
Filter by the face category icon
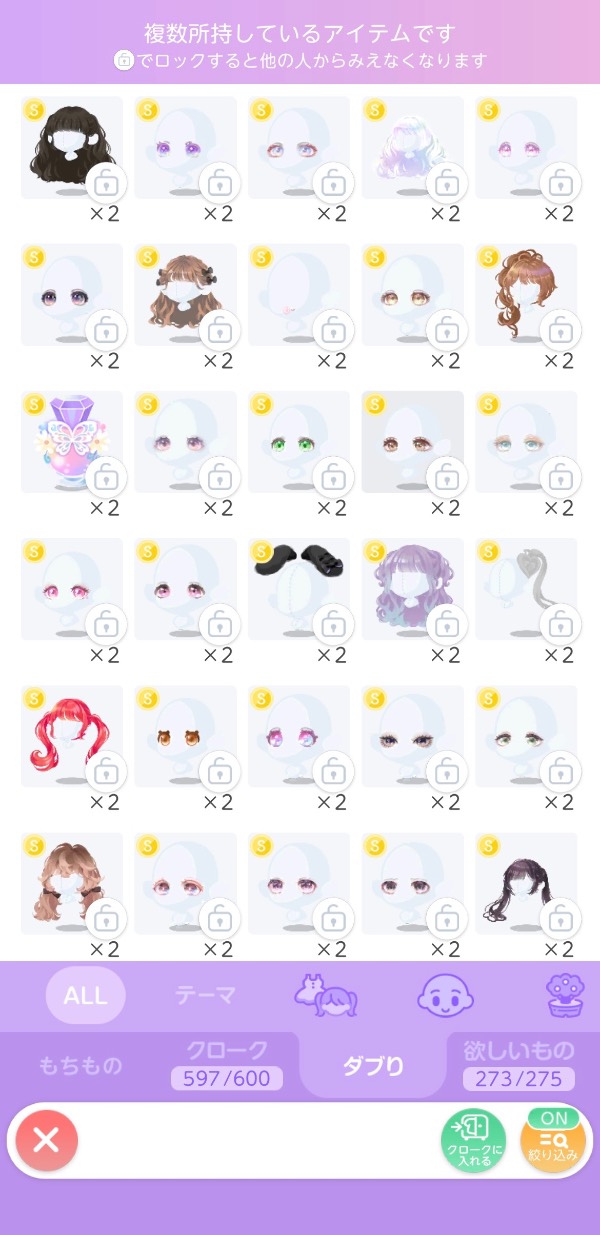coord(445,995)
